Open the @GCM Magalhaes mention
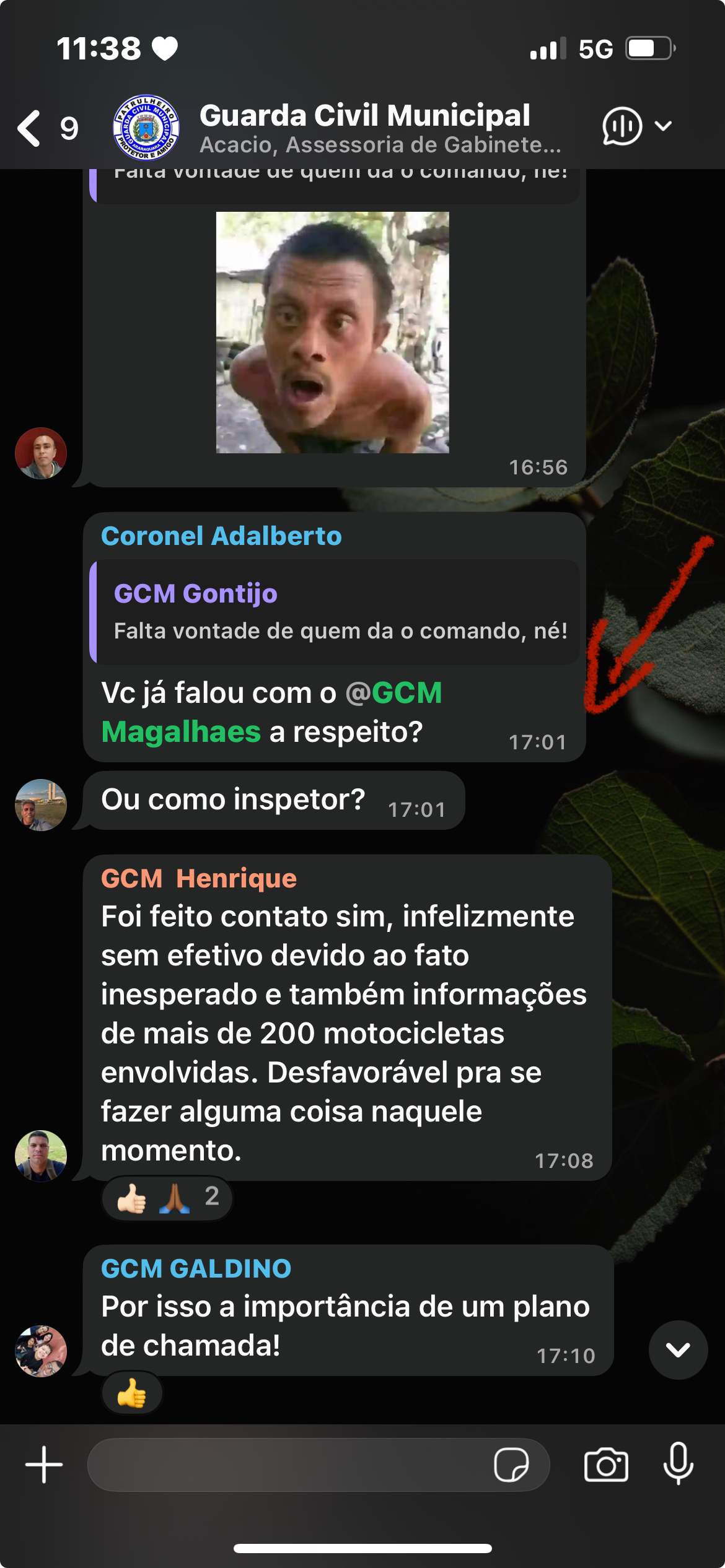 click(273, 712)
